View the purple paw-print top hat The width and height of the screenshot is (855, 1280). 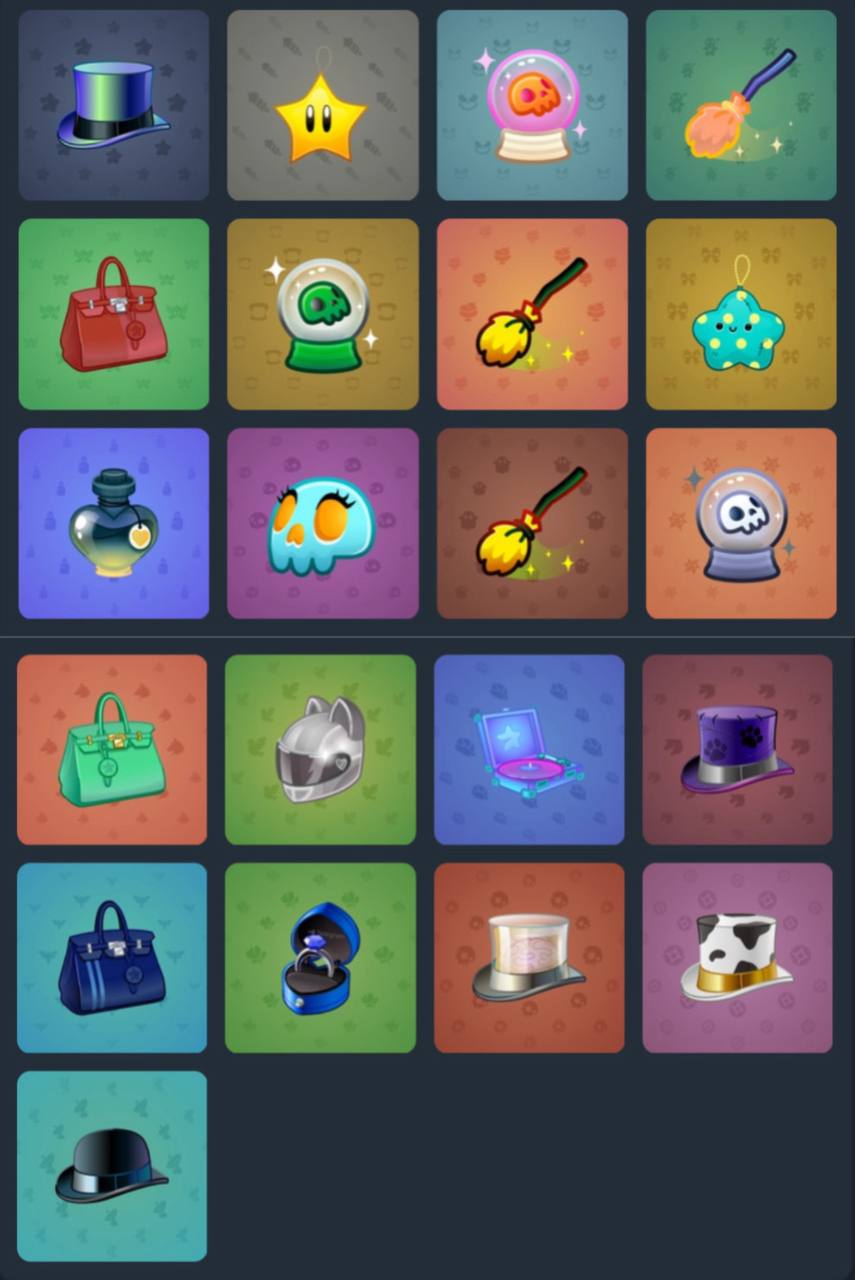(737, 749)
